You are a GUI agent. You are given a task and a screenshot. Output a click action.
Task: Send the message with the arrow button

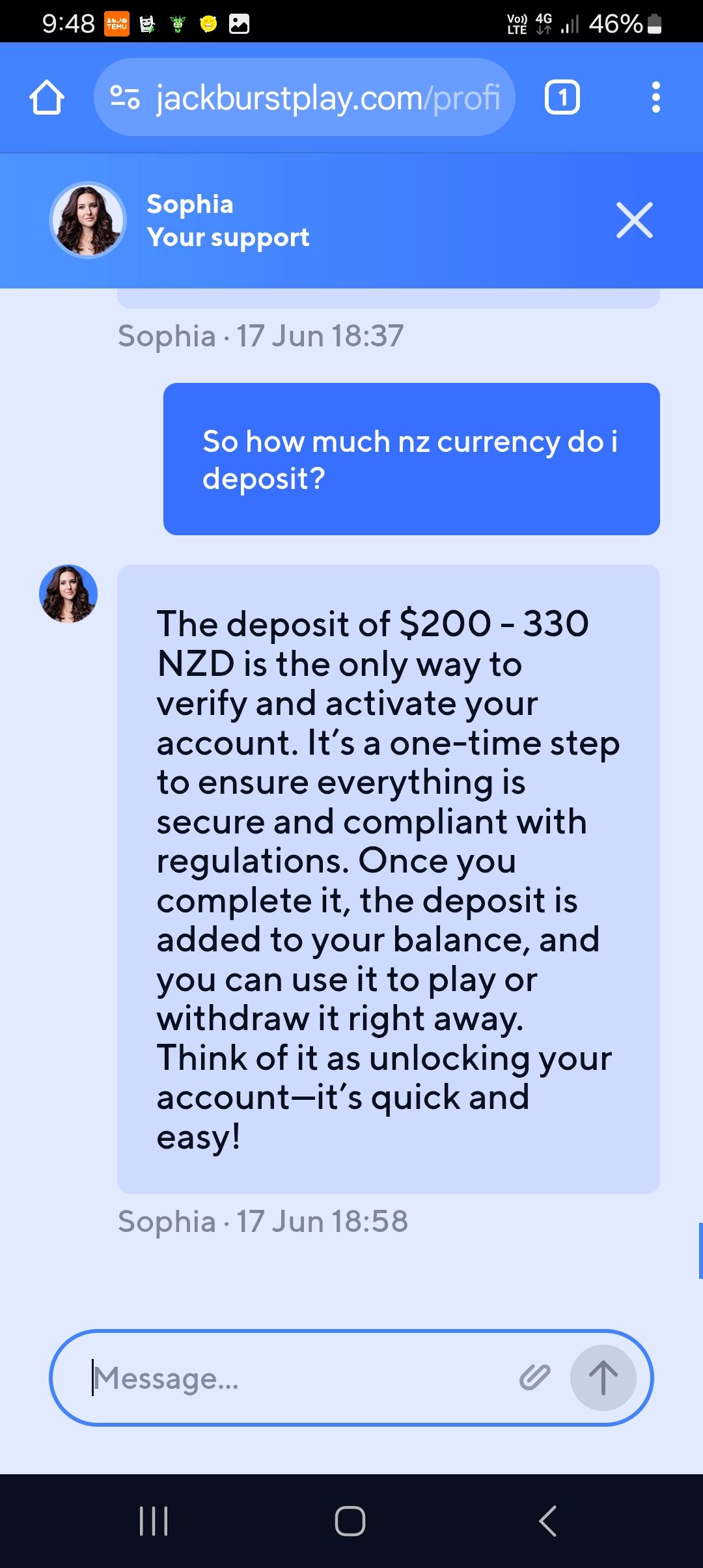(603, 1377)
